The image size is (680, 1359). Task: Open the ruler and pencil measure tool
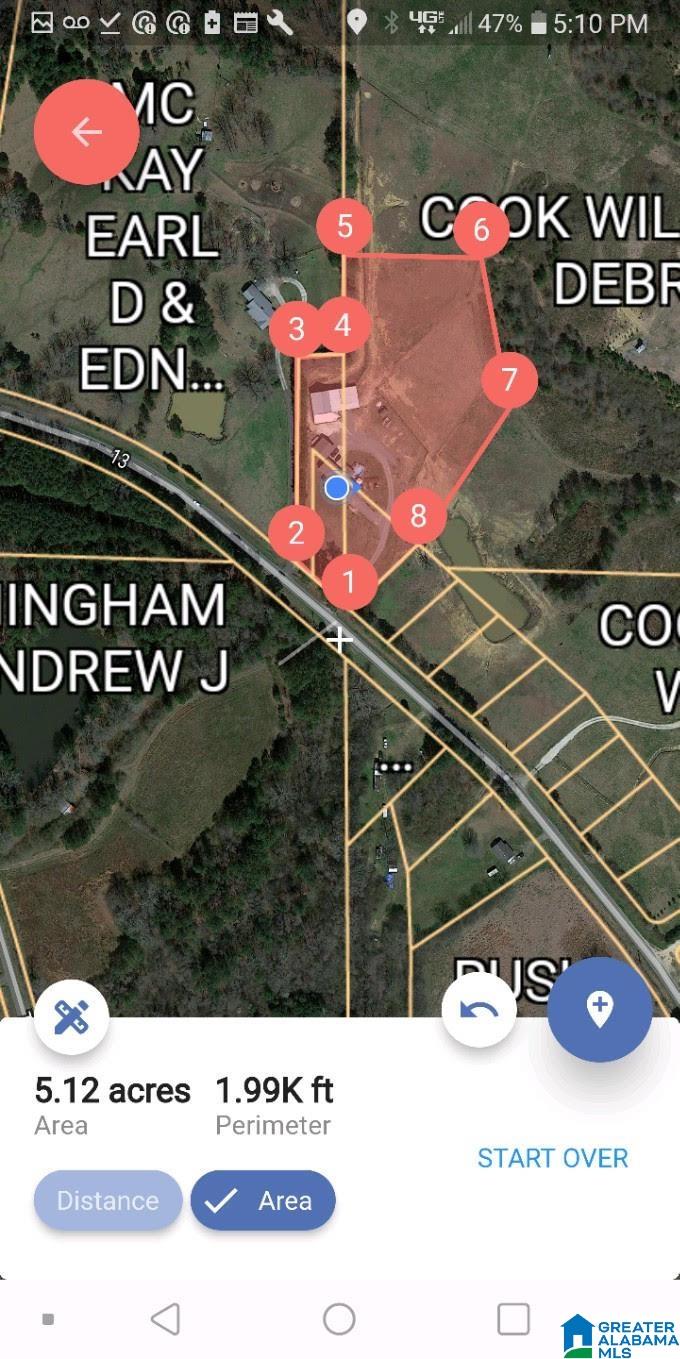tap(71, 1017)
